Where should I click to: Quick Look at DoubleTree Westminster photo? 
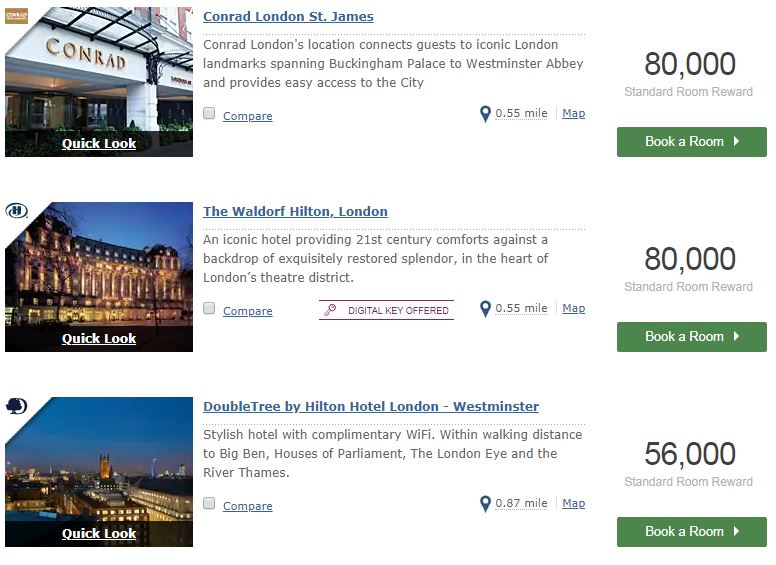coord(99,534)
